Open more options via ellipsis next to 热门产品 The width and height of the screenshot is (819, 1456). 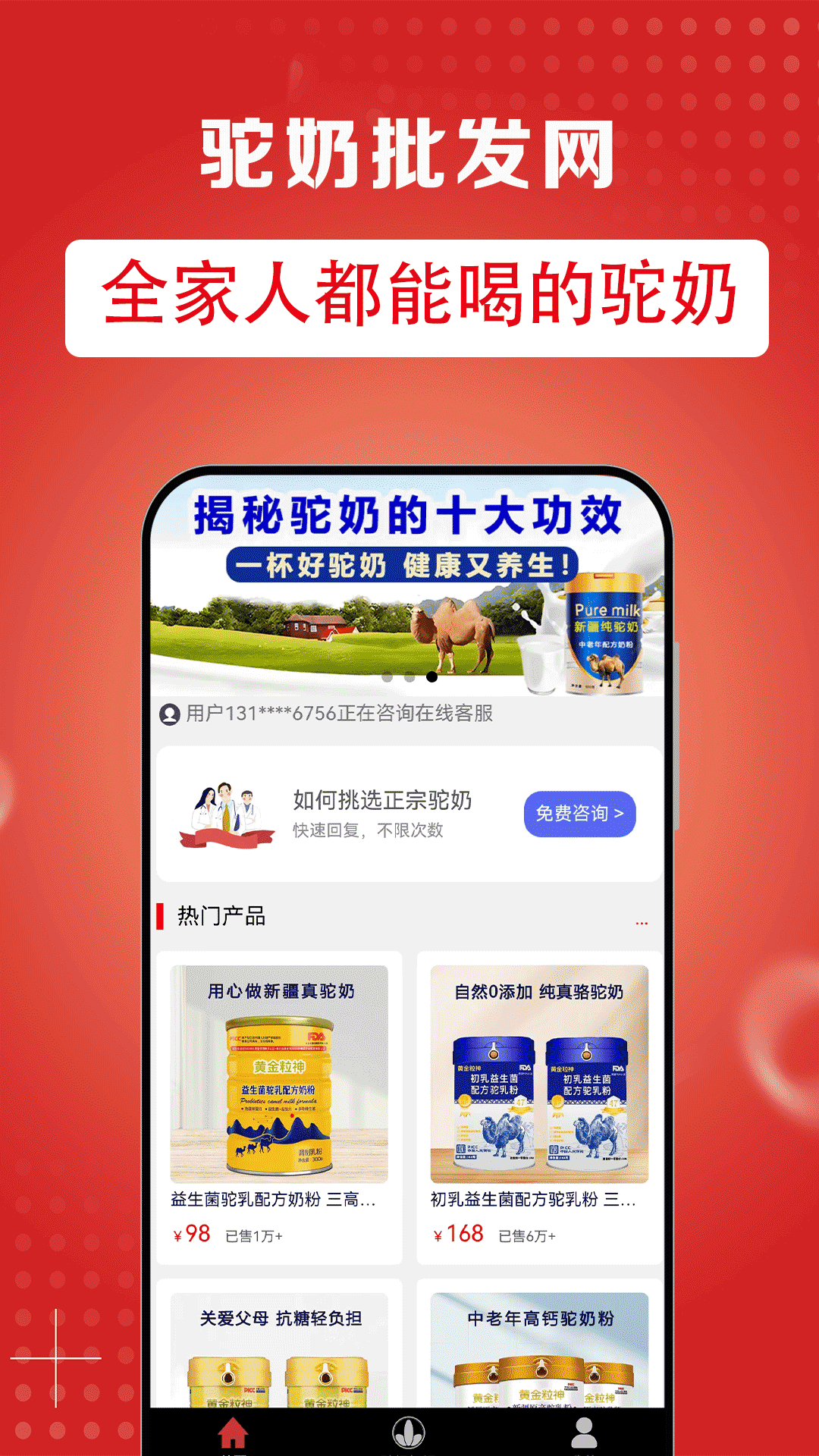[641, 922]
